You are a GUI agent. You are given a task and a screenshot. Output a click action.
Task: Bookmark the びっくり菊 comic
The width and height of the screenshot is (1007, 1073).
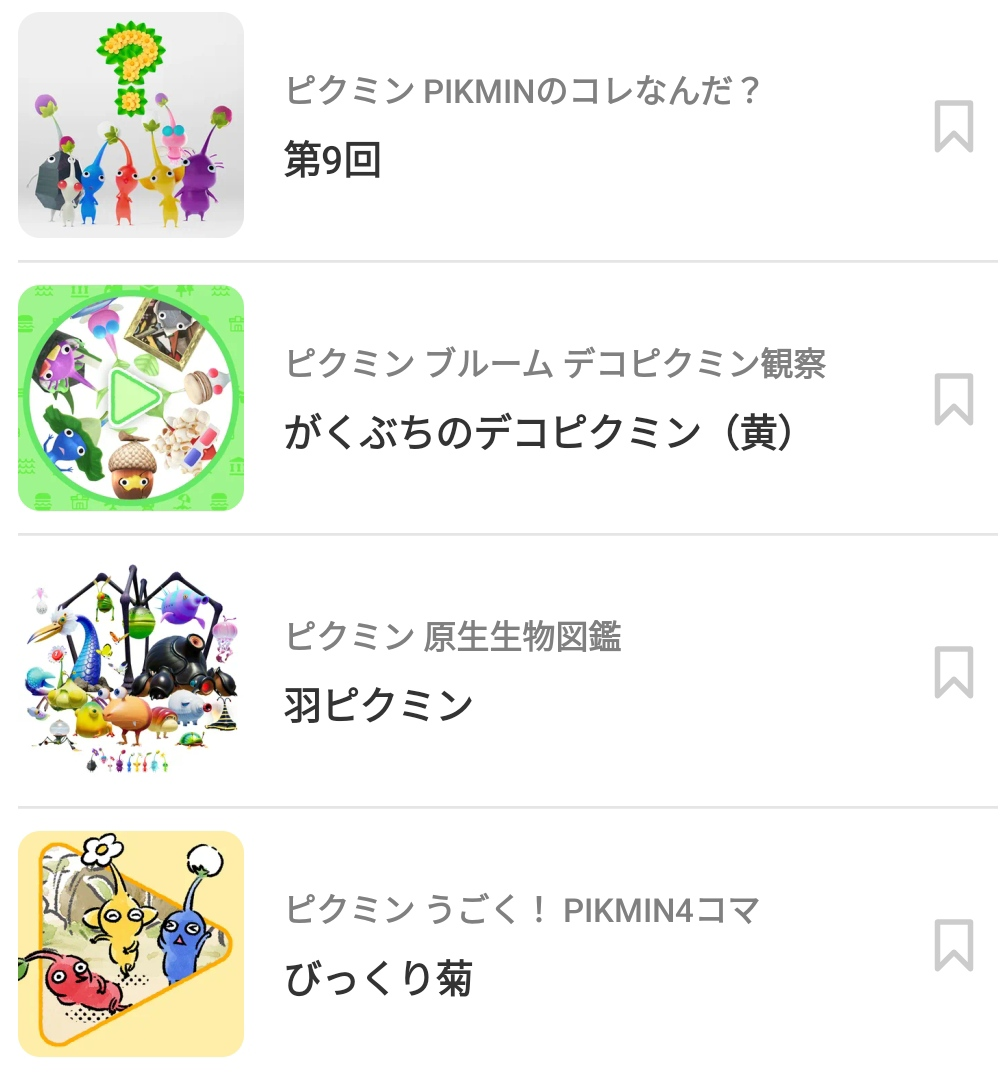[x=953, y=945]
